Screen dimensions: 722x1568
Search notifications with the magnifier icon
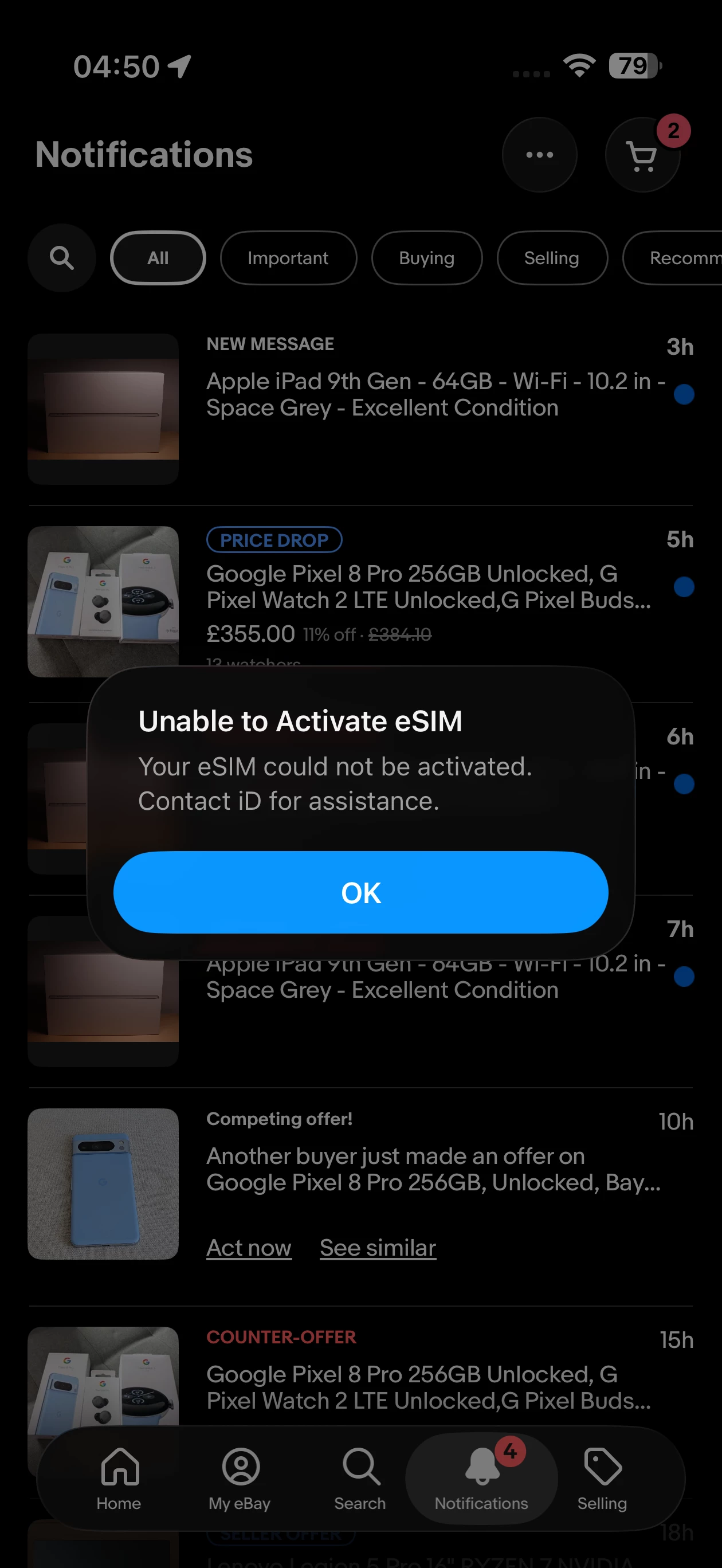61,258
